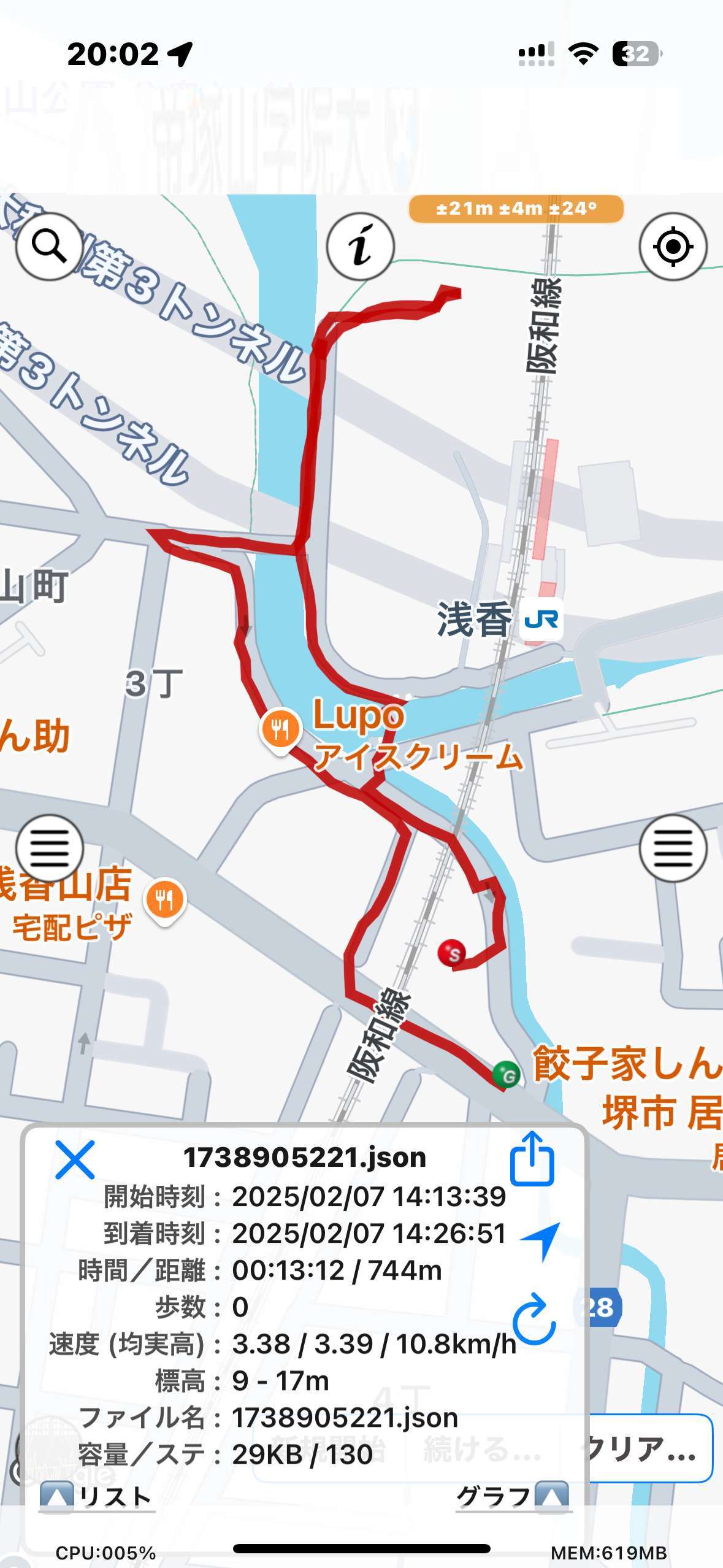Image resolution: width=723 pixels, height=1568 pixels.
Task: Close the track info panel
Action: coord(75,1159)
